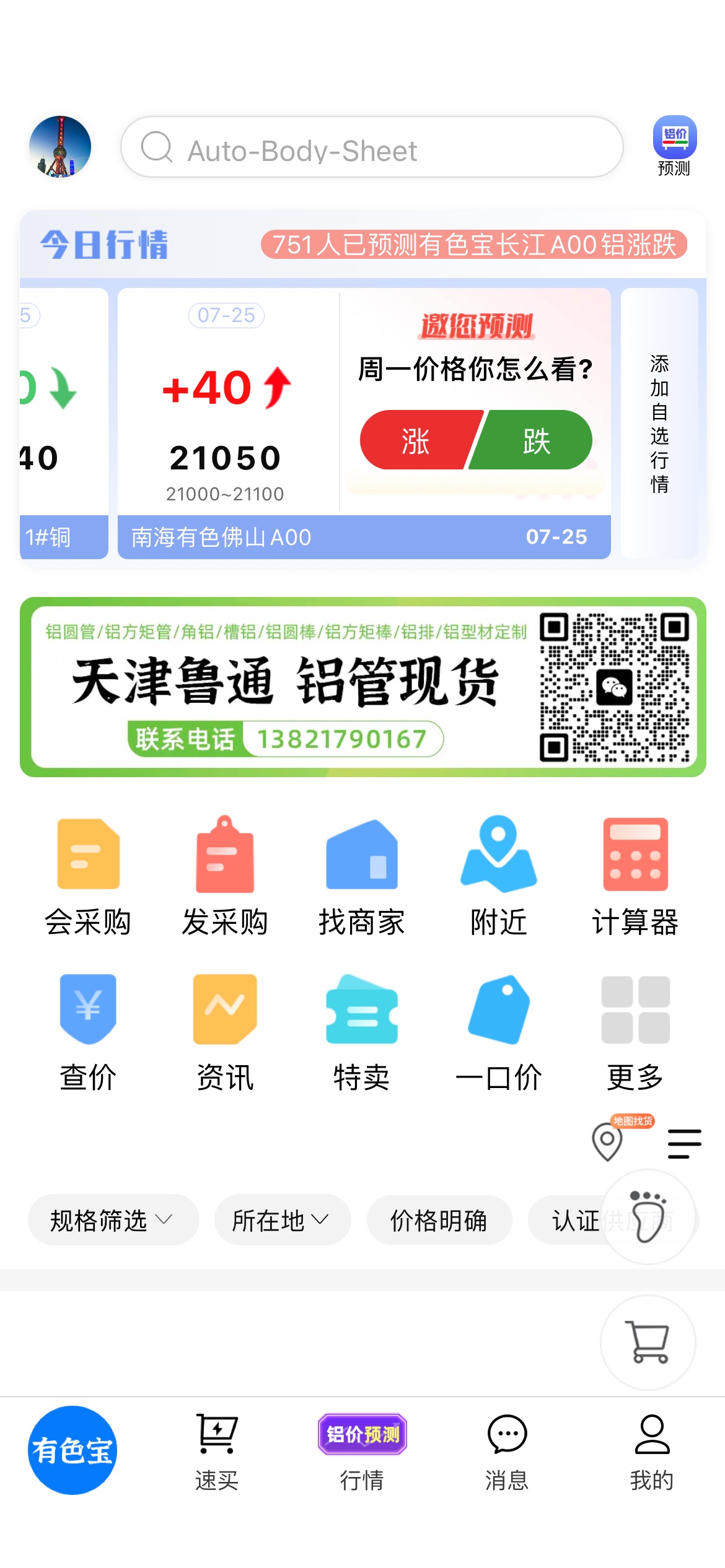Open the profile avatar picture
This screenshot has height=1568, width=725.
pyautogui.click(x=60, y=147)
